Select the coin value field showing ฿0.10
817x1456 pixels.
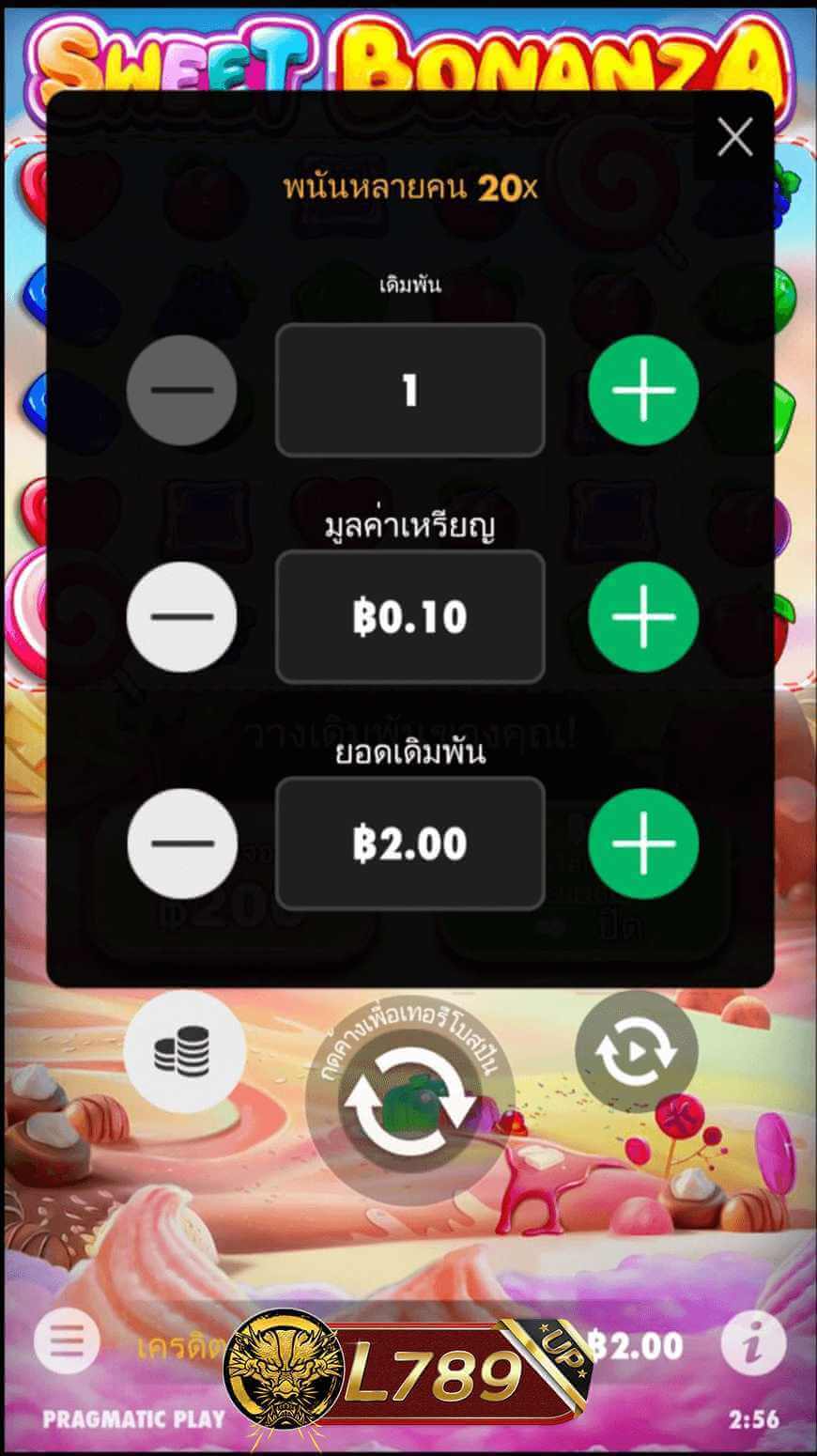click(410, 617)
